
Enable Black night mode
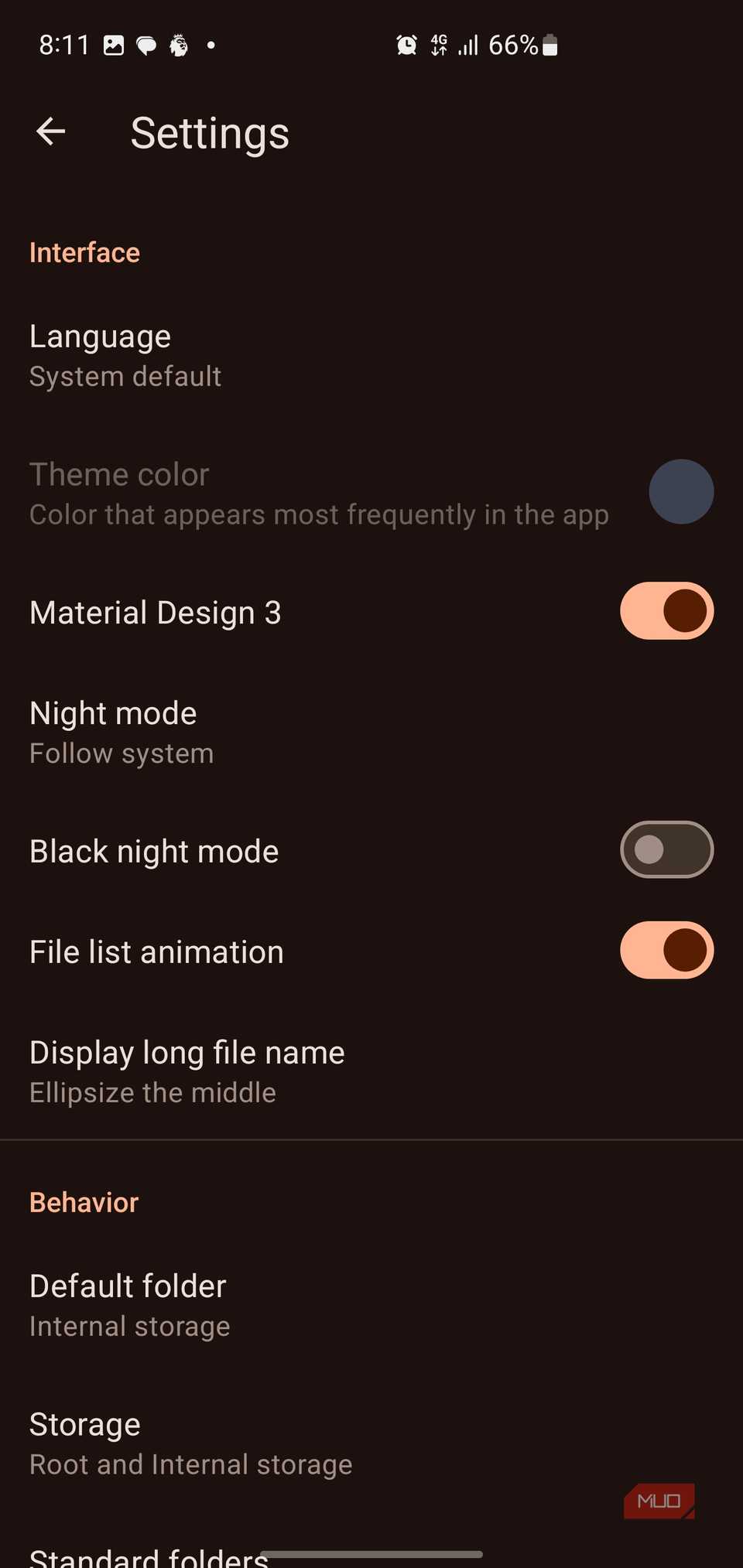click(x=666, y=849)
